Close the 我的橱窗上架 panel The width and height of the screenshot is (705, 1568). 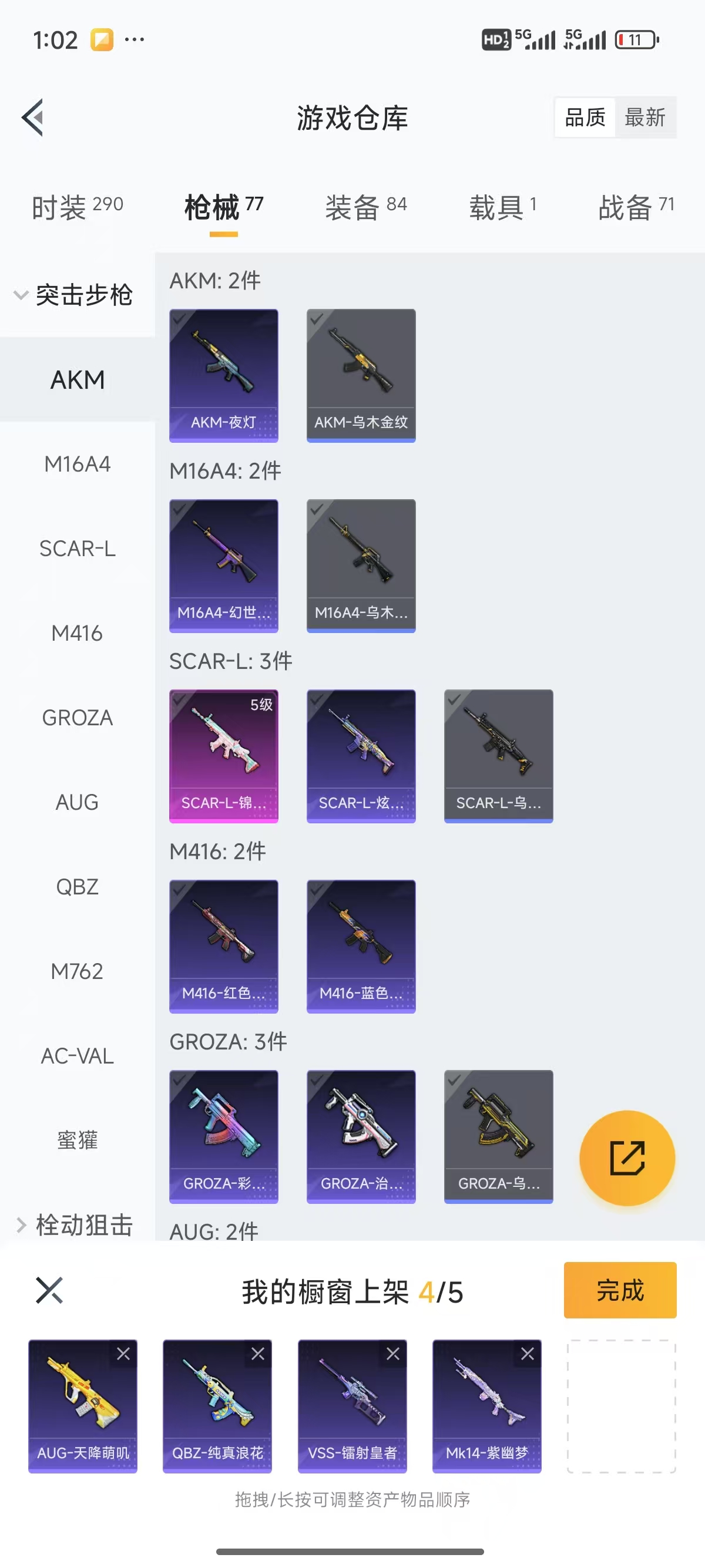point(49,1290)
